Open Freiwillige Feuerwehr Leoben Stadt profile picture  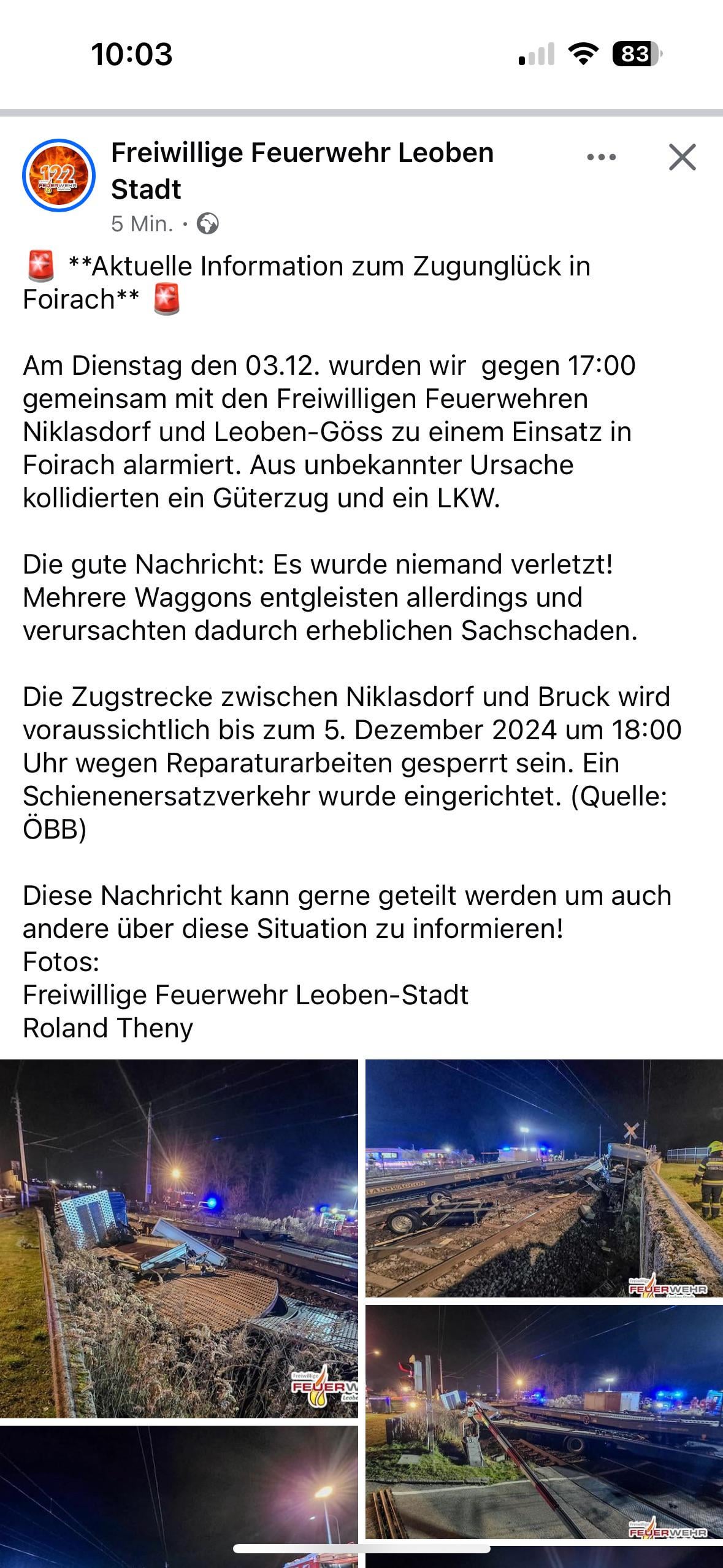(59, 175)
